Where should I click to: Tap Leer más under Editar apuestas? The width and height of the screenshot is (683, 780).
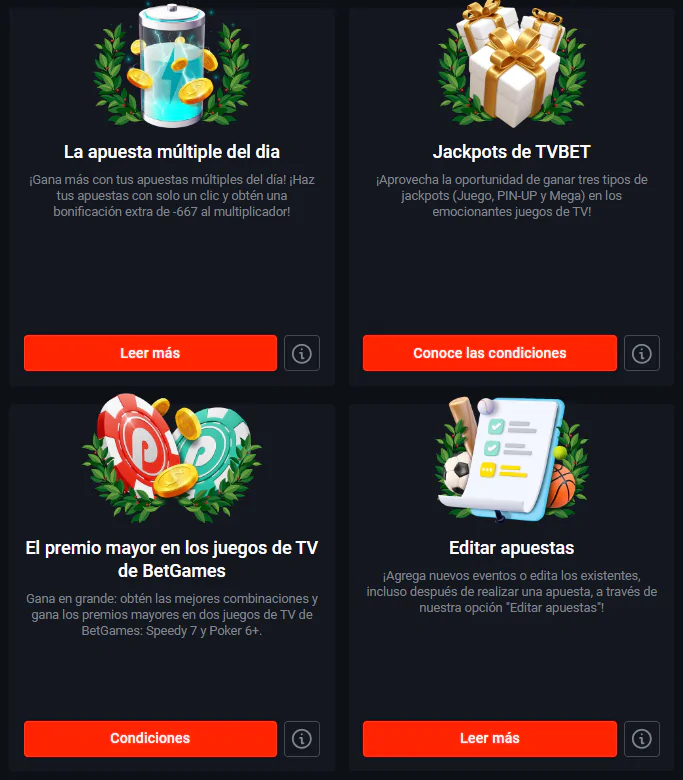[x=489, y=739]
